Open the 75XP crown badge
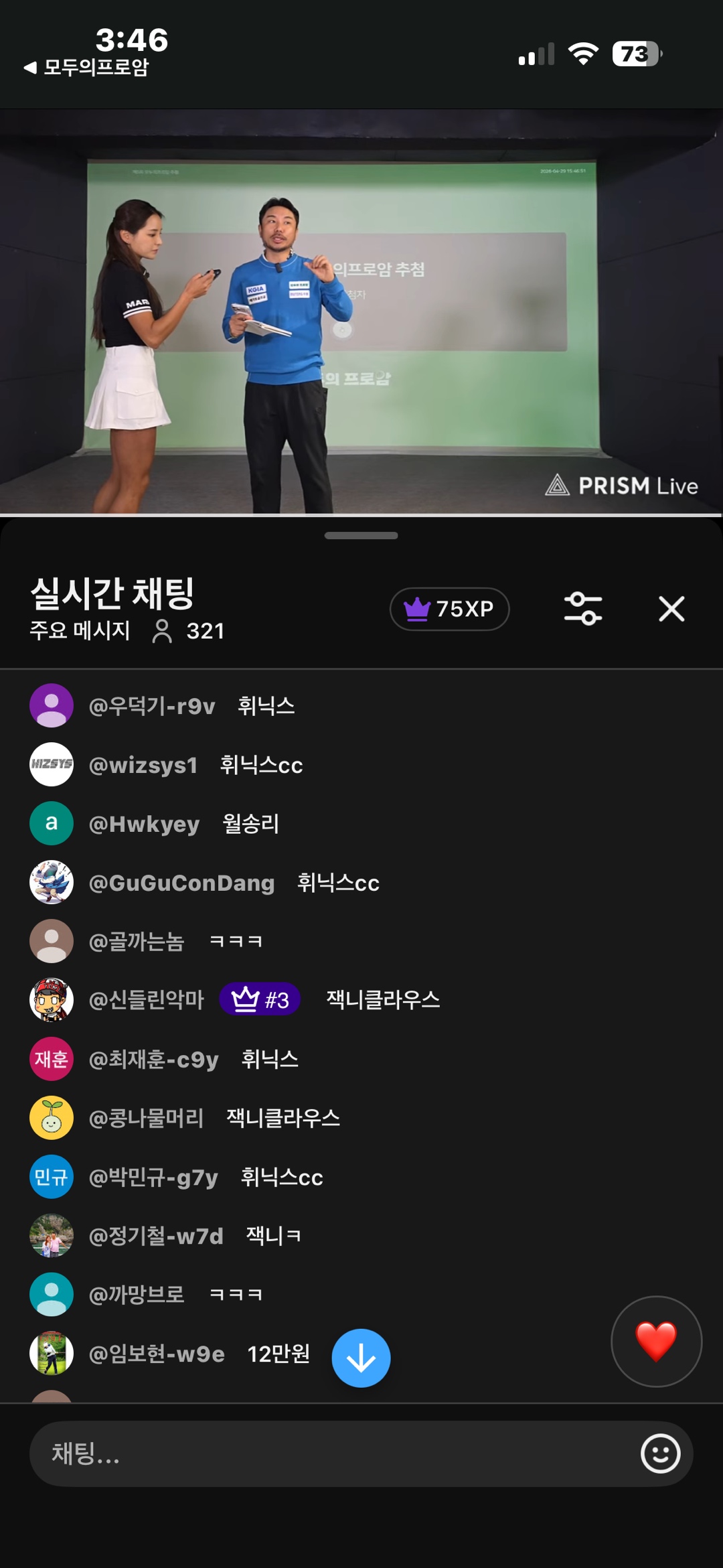The height and width of the screenshot is (1568, 723). [x=449, y=609]
